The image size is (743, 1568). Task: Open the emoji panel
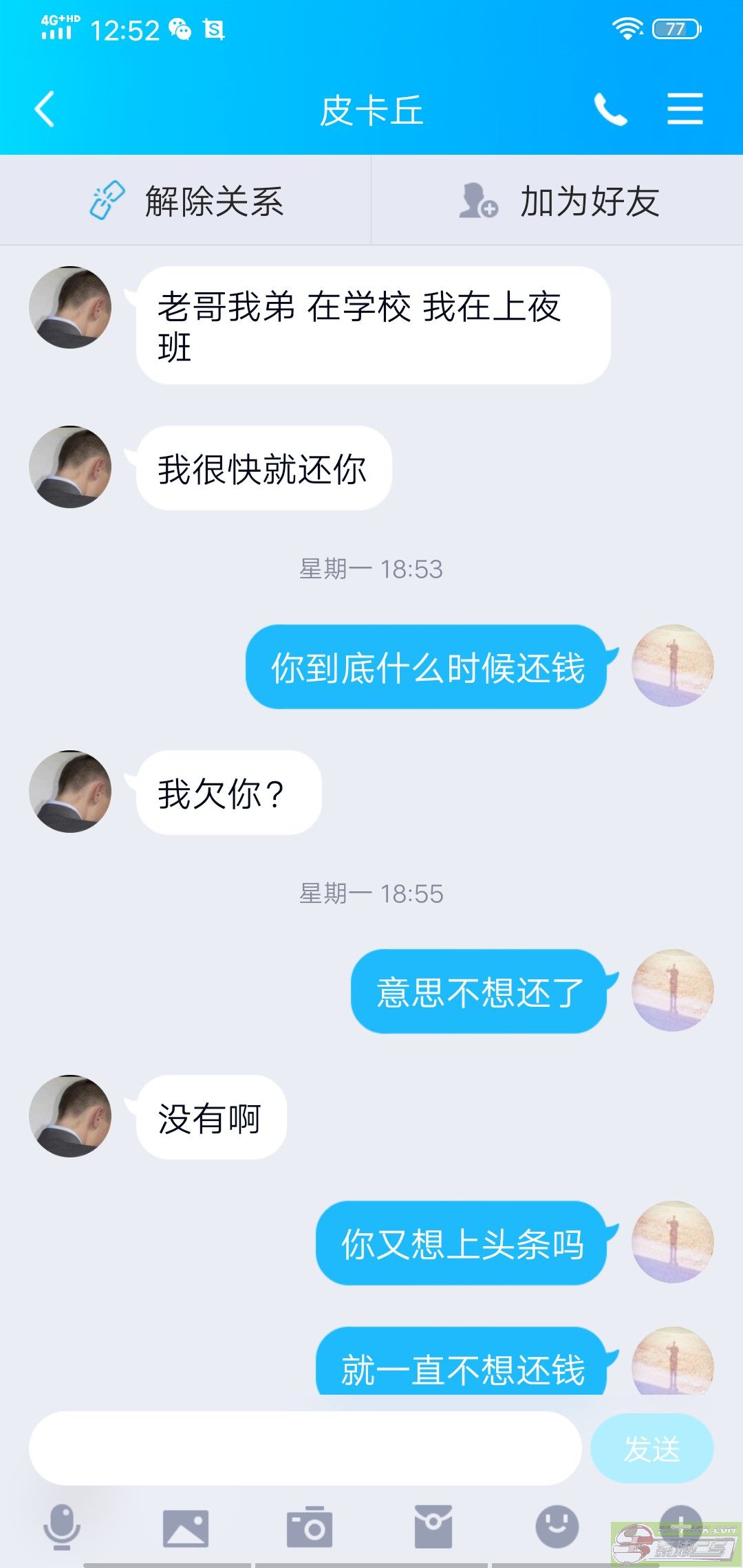coord(557,1527)
